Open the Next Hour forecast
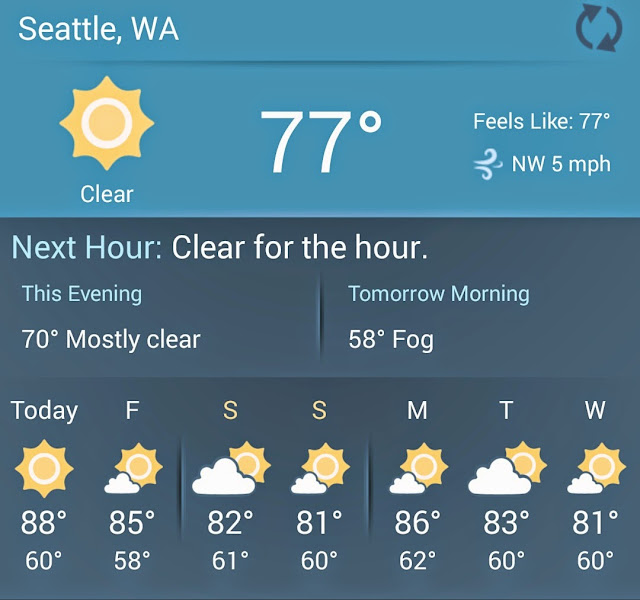 tap(220, 247)
